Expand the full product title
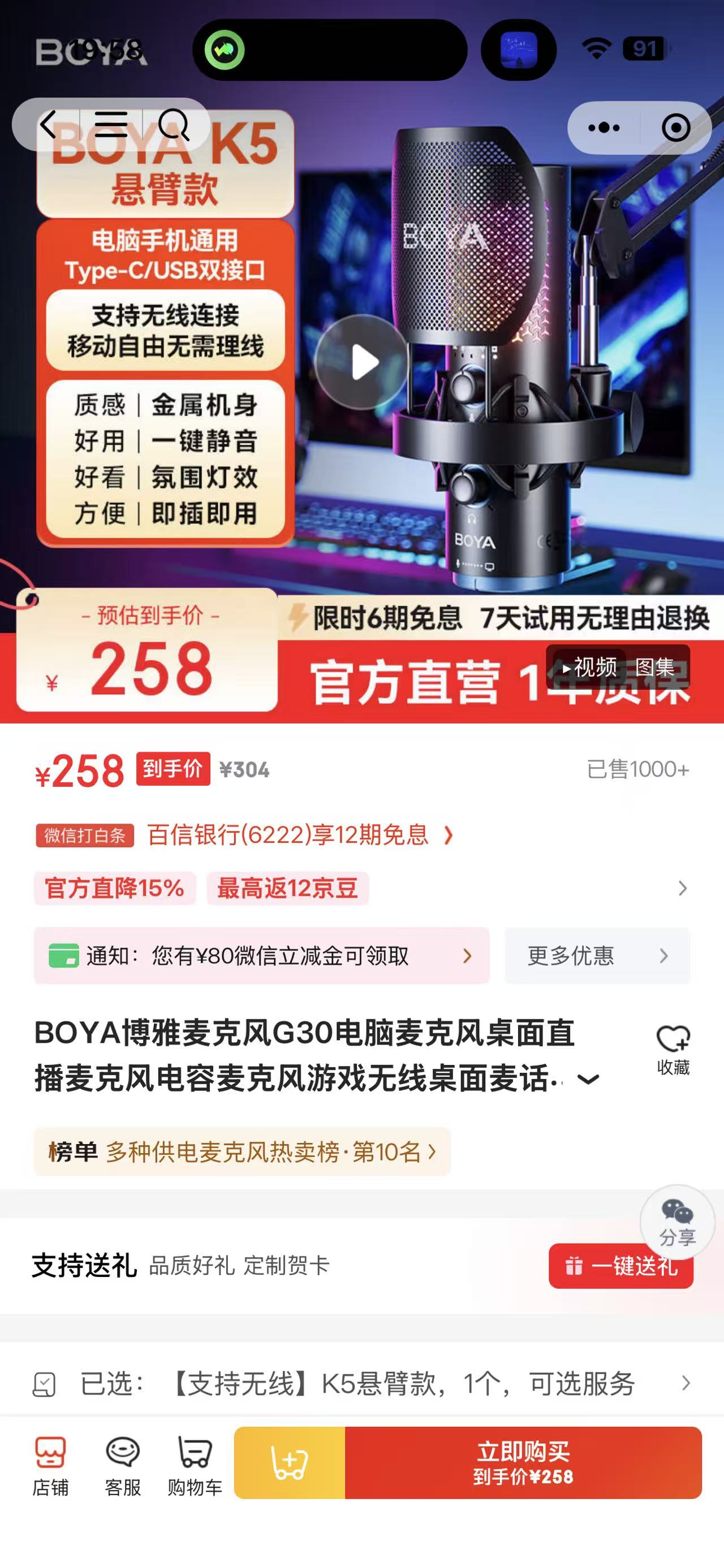 [x=588, y=1080]
